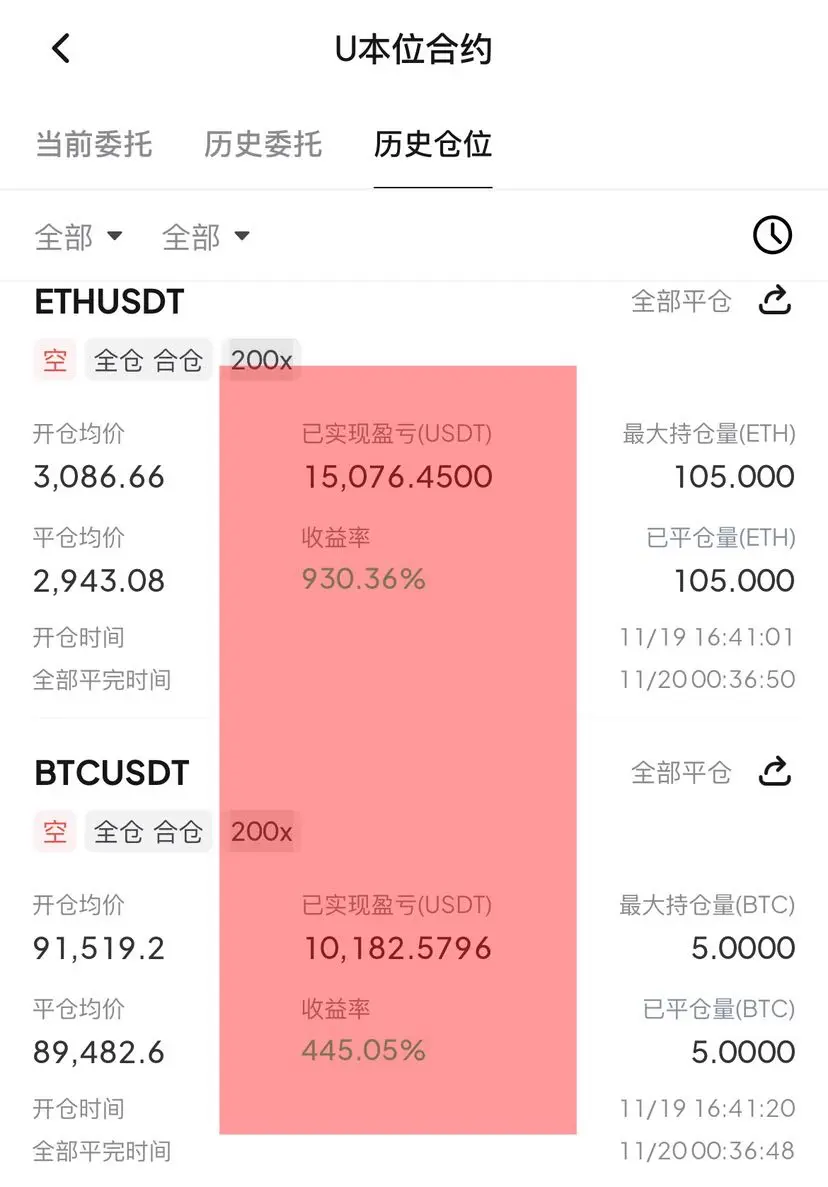
Task: Expand the second 全部 filter dropdown
Action: coord(206,237)
